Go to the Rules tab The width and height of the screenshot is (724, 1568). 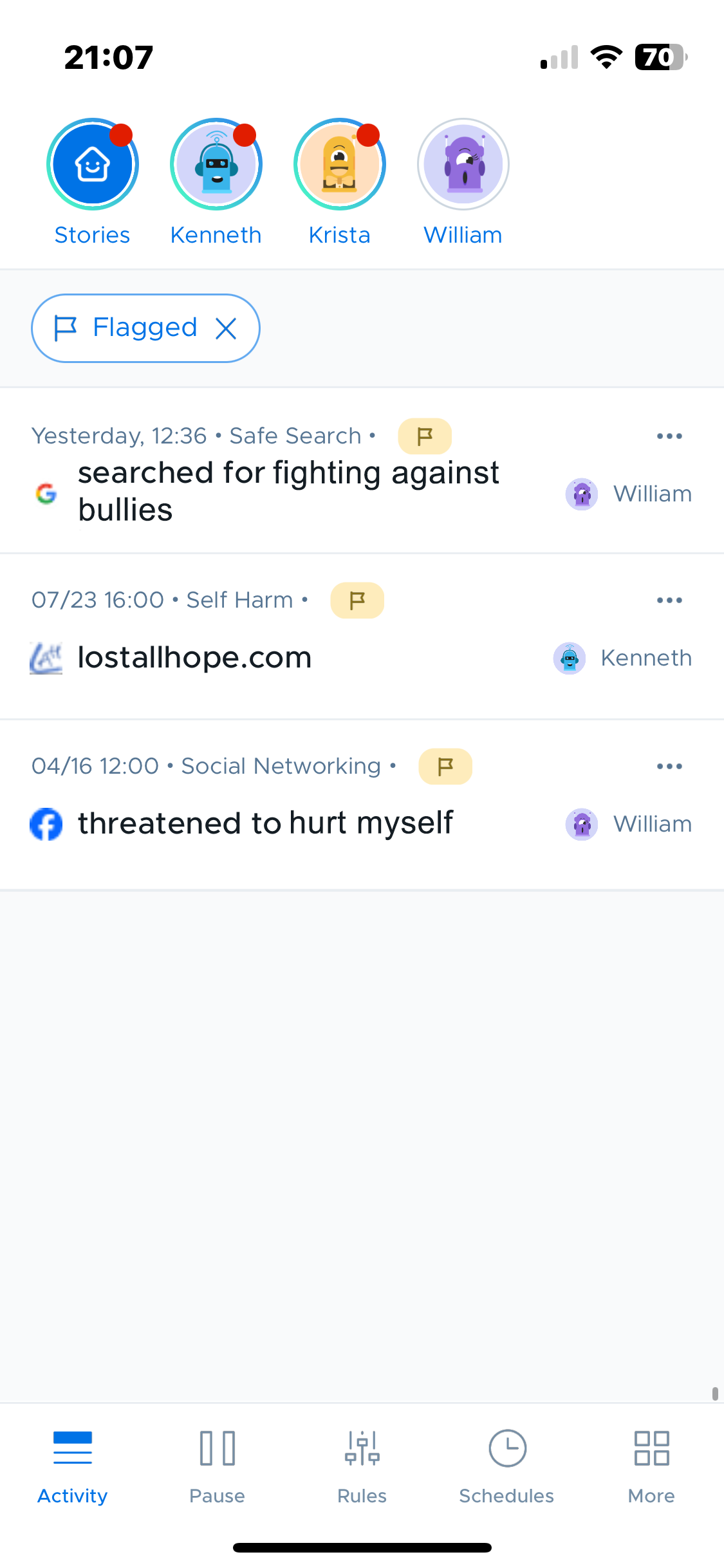point(362,1462)
